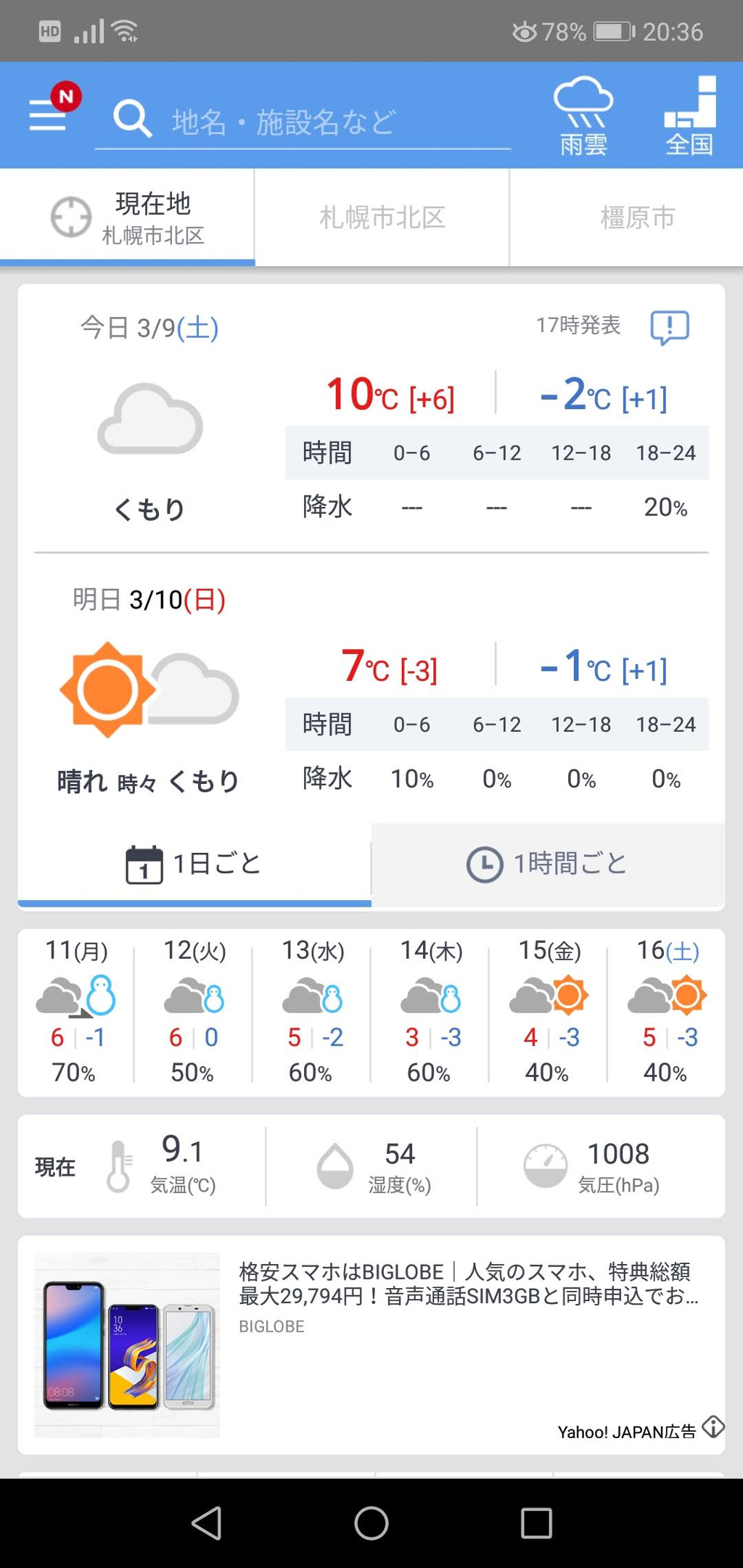Go back with system back button
Screen dimensions: 743x1568
[x=207, y=1523]
